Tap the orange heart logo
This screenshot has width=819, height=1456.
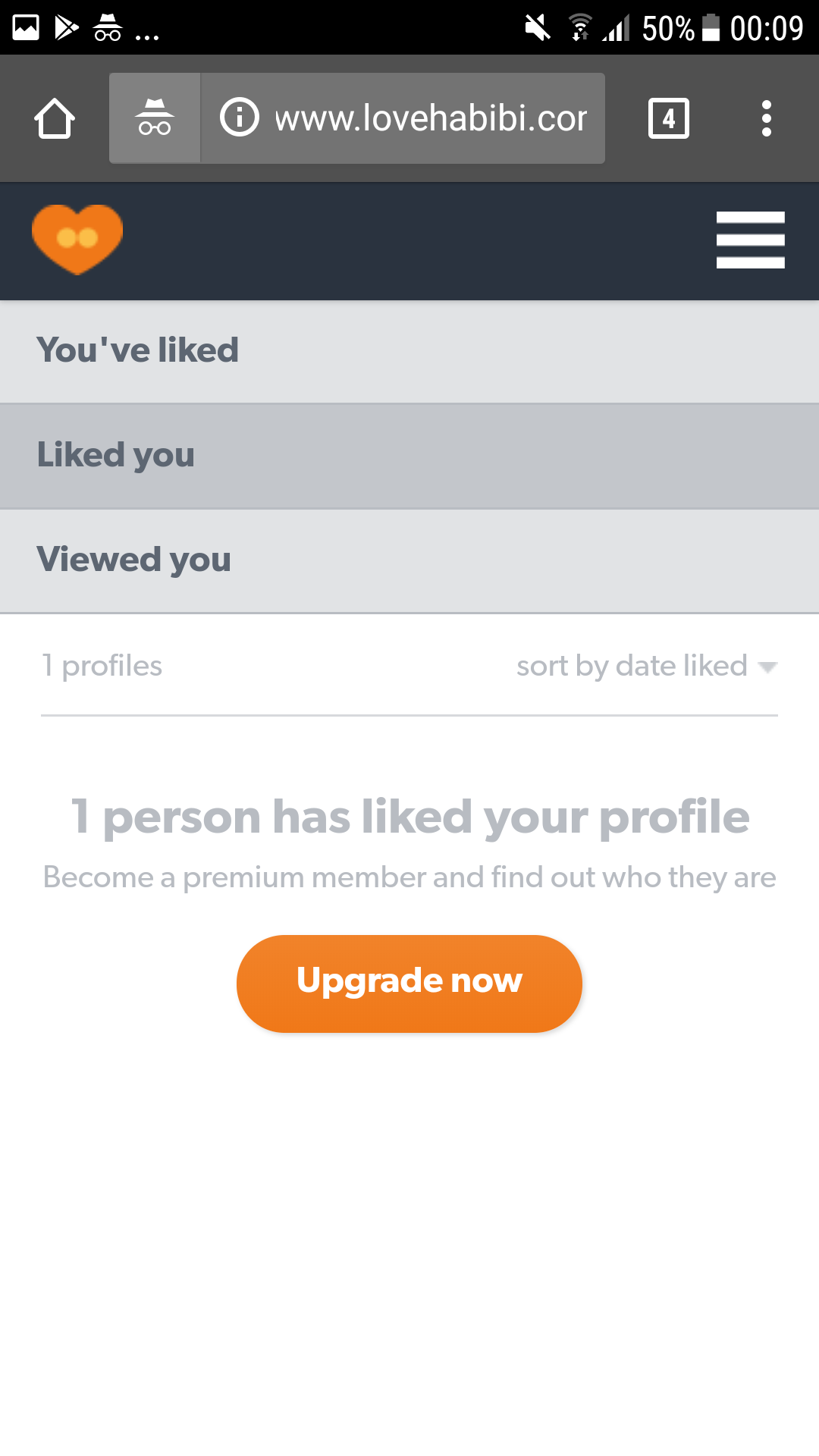point(77,239)
